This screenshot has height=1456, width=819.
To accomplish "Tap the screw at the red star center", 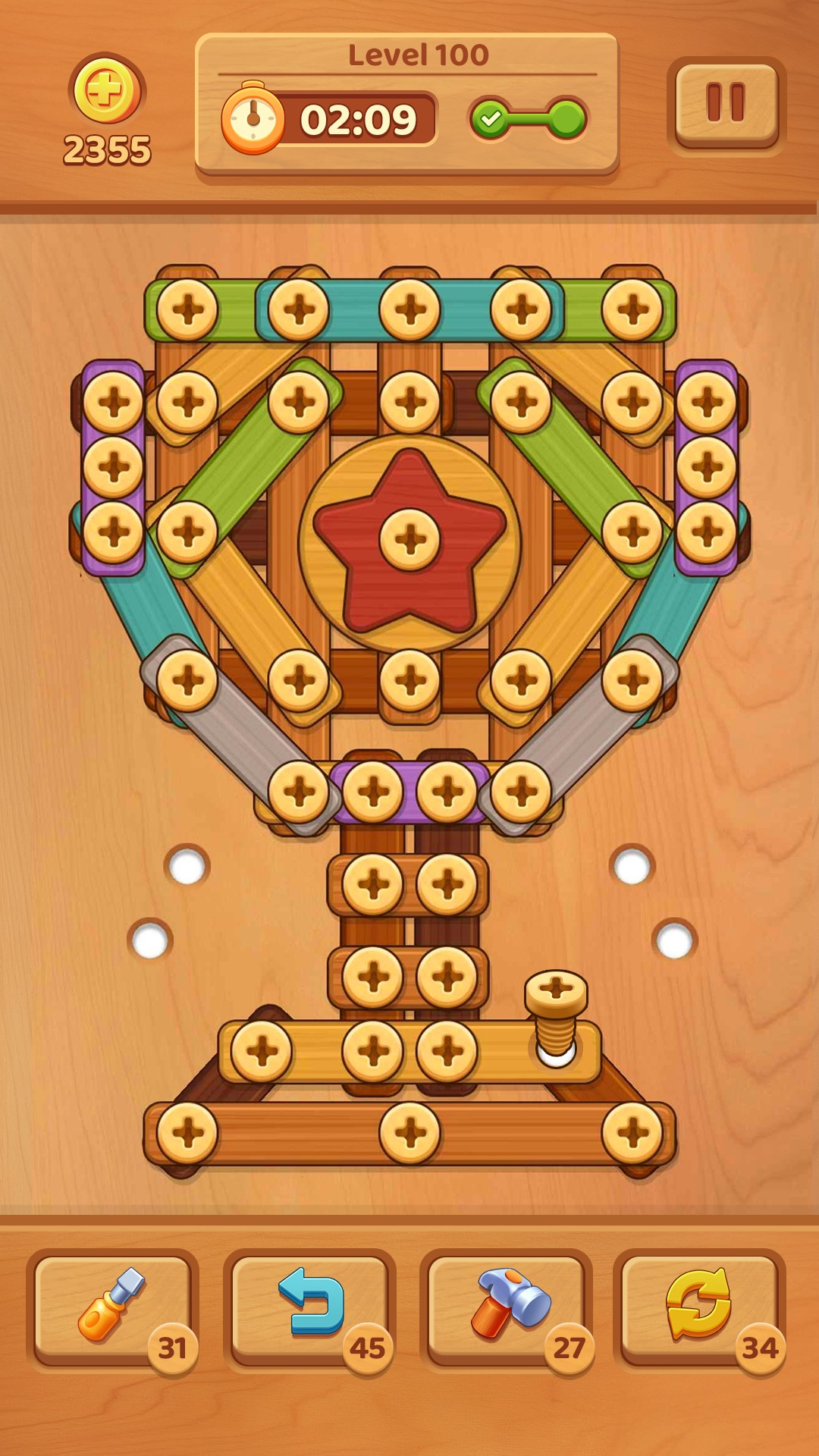I will [x=410, y=538].
